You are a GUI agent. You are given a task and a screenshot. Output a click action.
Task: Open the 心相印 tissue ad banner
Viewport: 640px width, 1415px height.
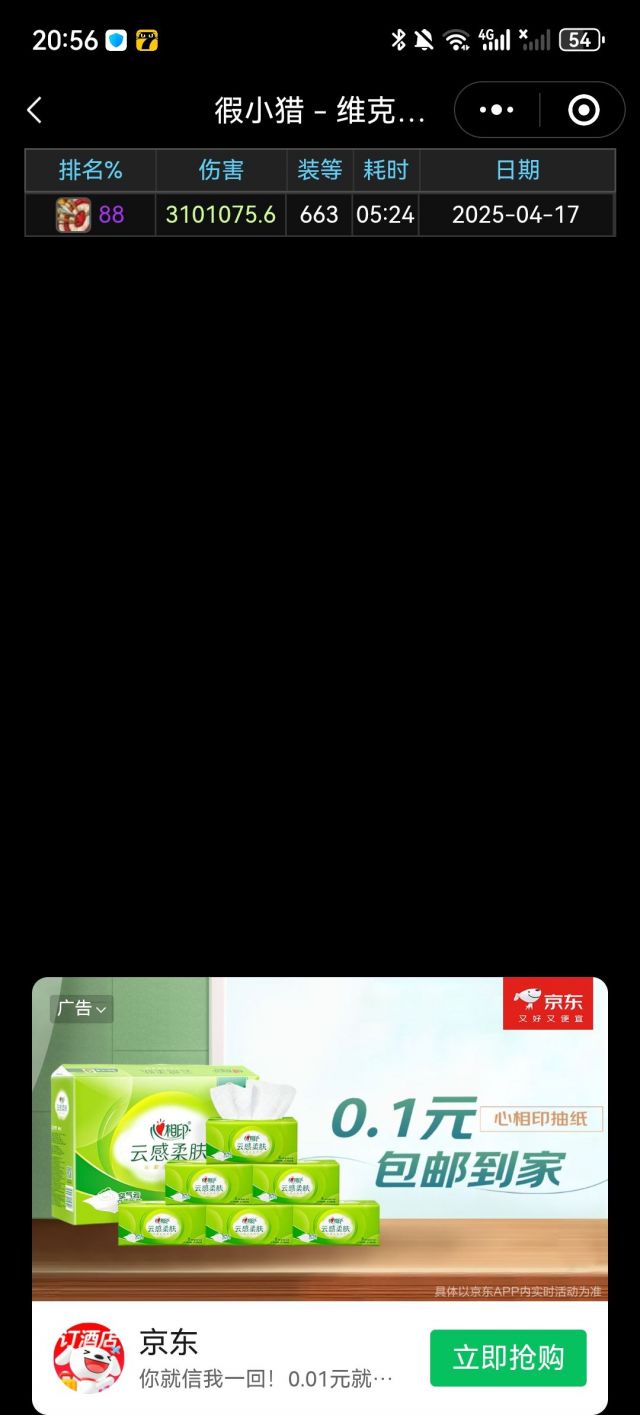tap(320, 1140)
